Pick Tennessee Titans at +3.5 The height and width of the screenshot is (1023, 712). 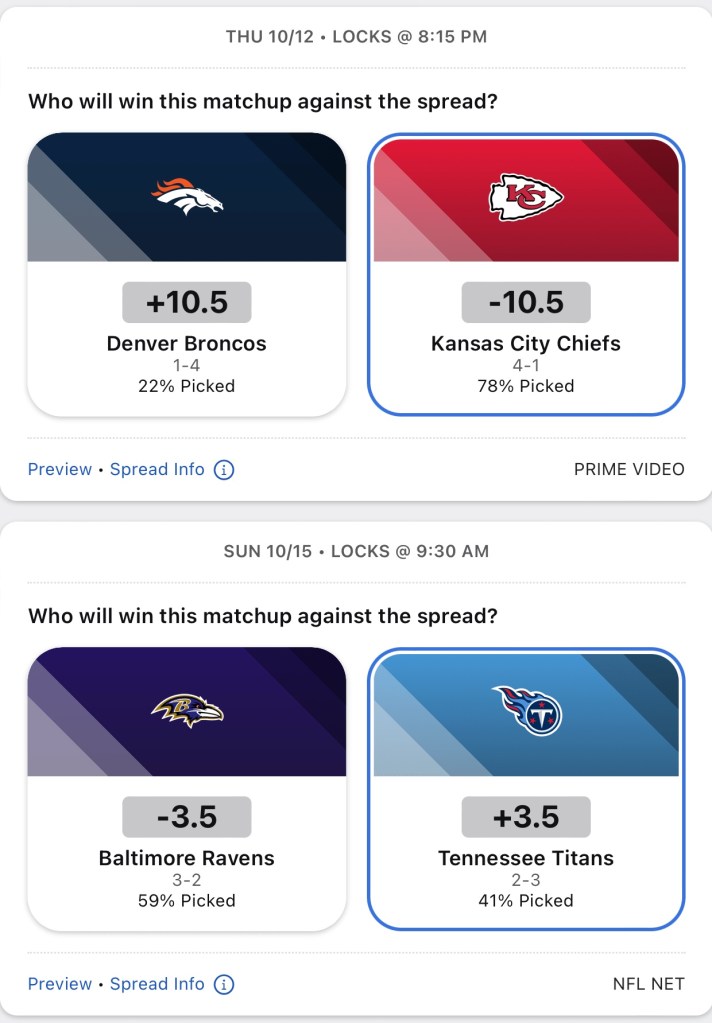tap(526, 790)
